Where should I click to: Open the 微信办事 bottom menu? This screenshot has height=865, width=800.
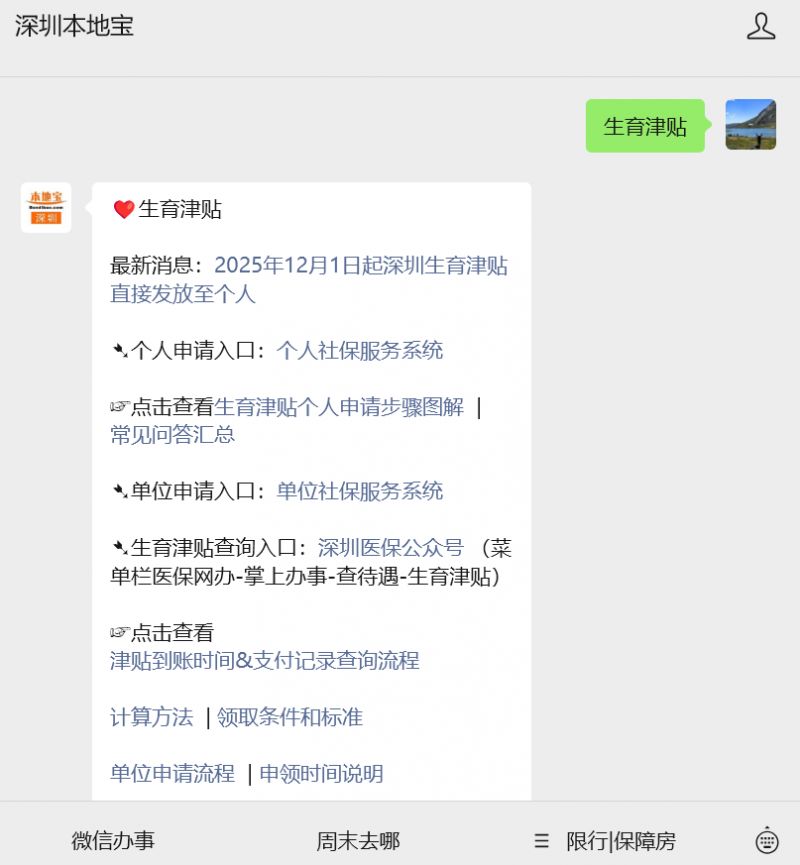click(113, 841)
